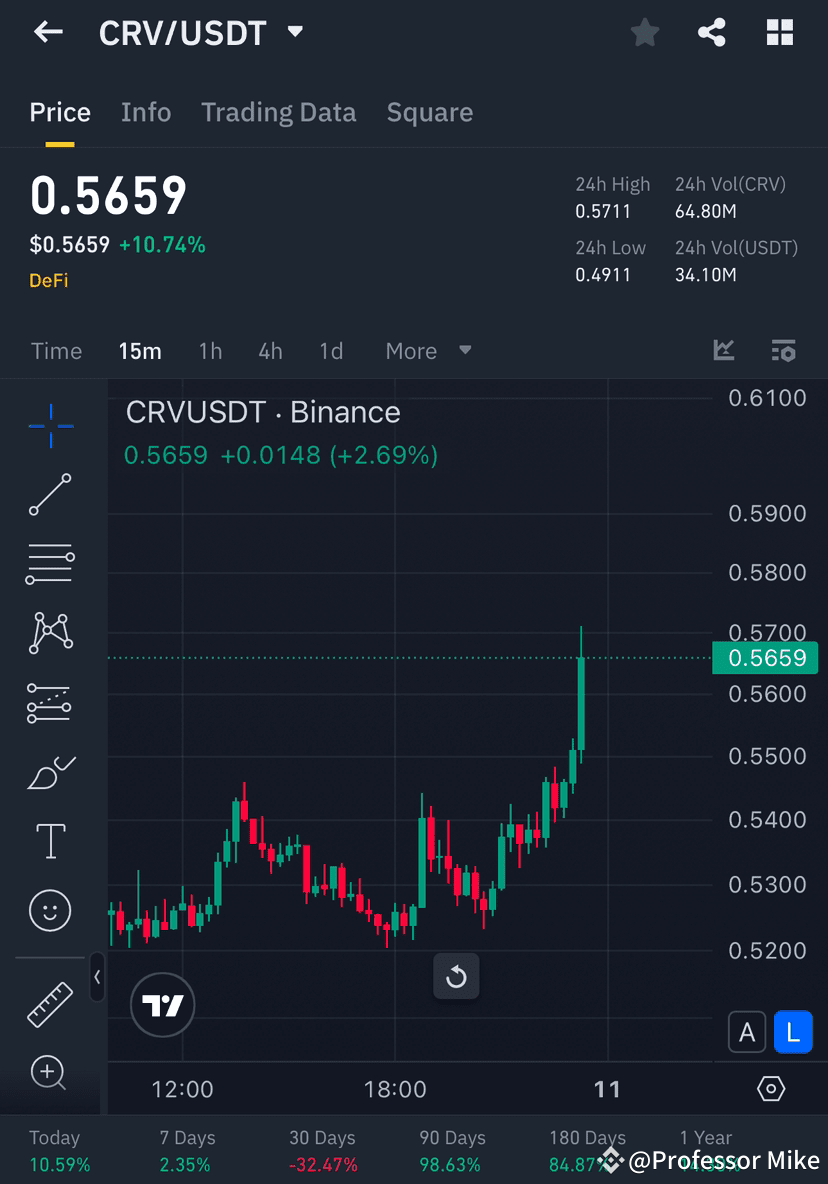Star CRV/USDT as a favorite
Viewport: 828px width, 1184px height.
tap(645, 32)
